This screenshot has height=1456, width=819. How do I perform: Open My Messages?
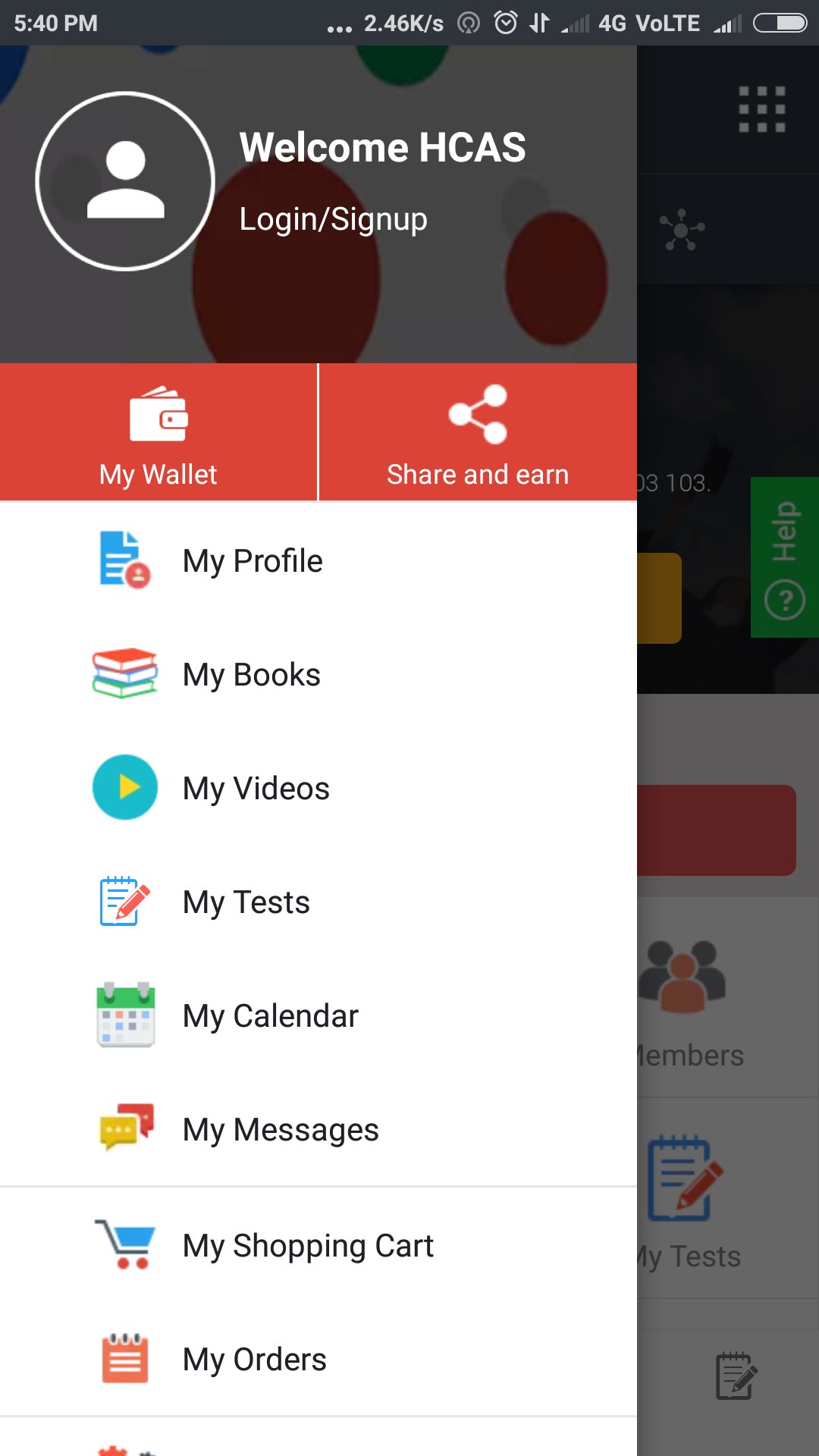click(318, 1130)
